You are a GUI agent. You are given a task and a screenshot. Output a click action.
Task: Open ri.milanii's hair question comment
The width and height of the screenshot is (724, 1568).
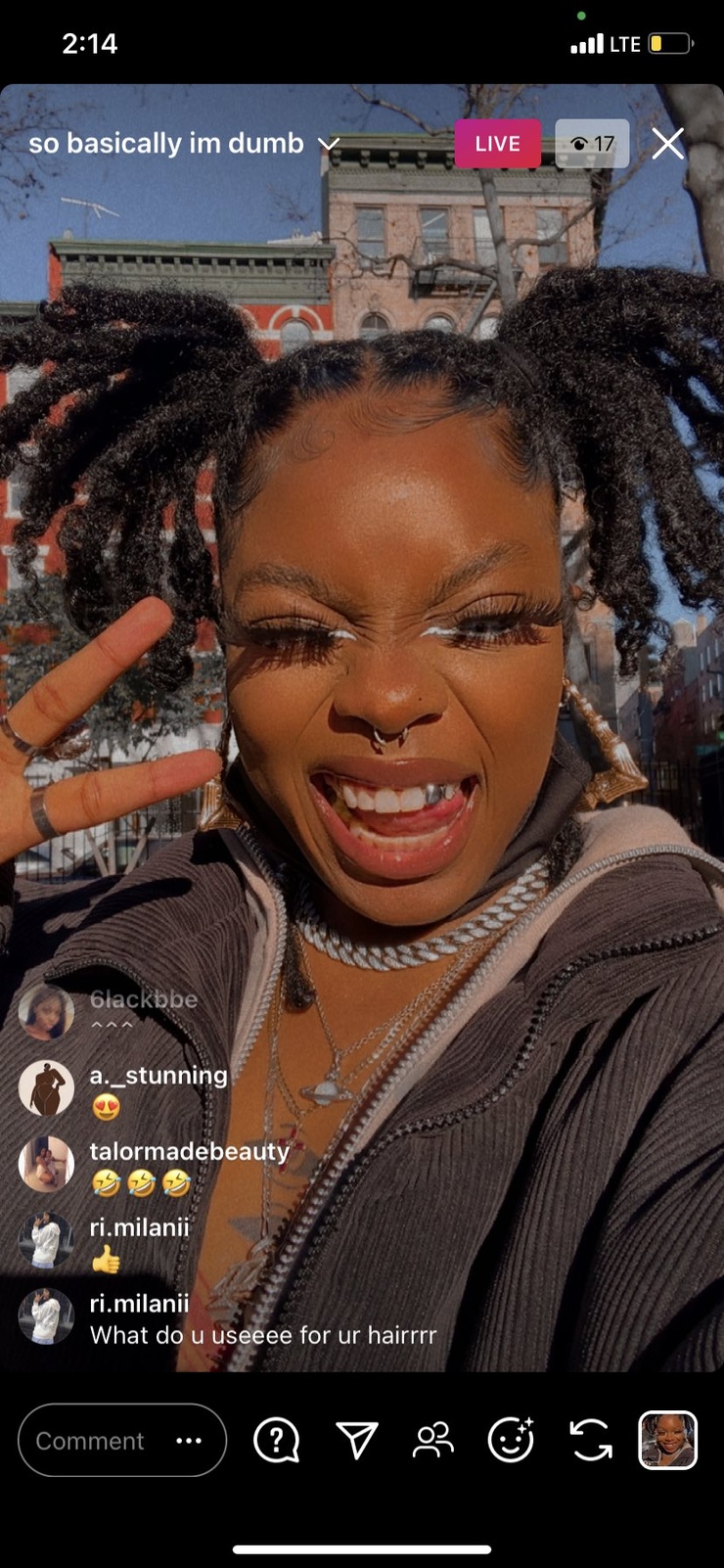point(262,1334)
